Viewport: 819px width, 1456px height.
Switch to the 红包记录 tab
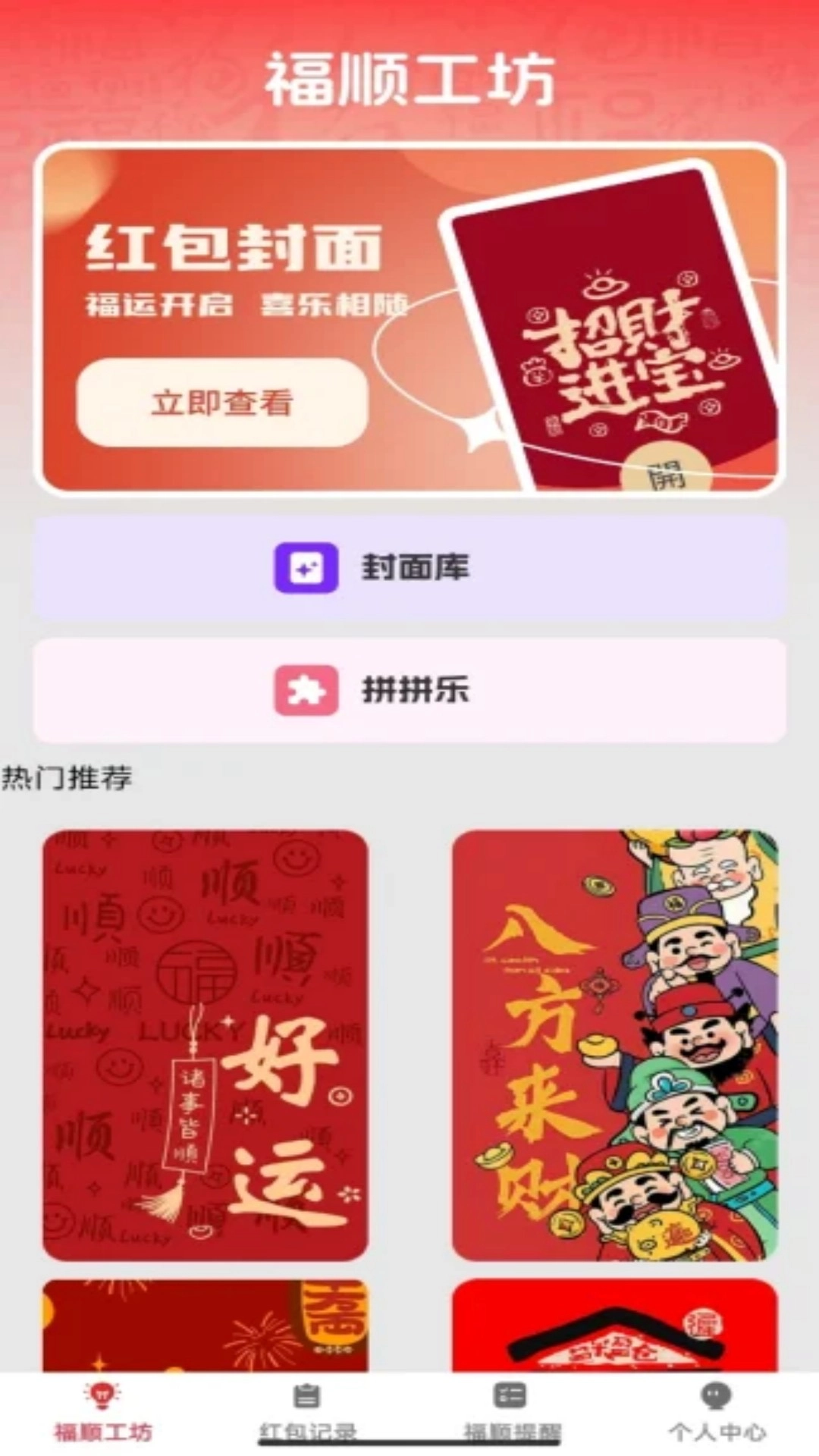click(307, 1412)
